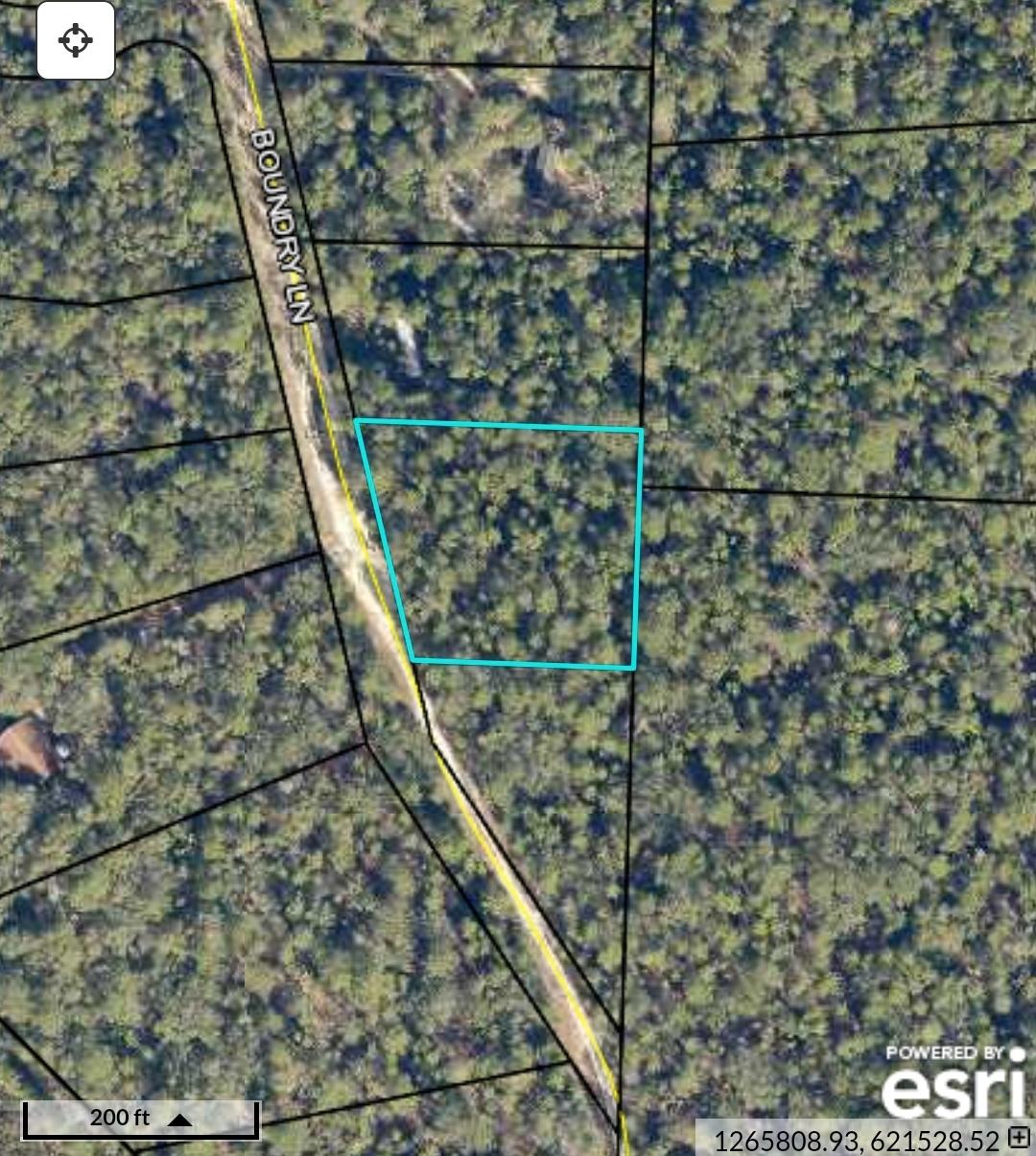Open the scale unit dropdown arrow
Viewport: 1036px width, 1156px height.
coord(179,1120)
